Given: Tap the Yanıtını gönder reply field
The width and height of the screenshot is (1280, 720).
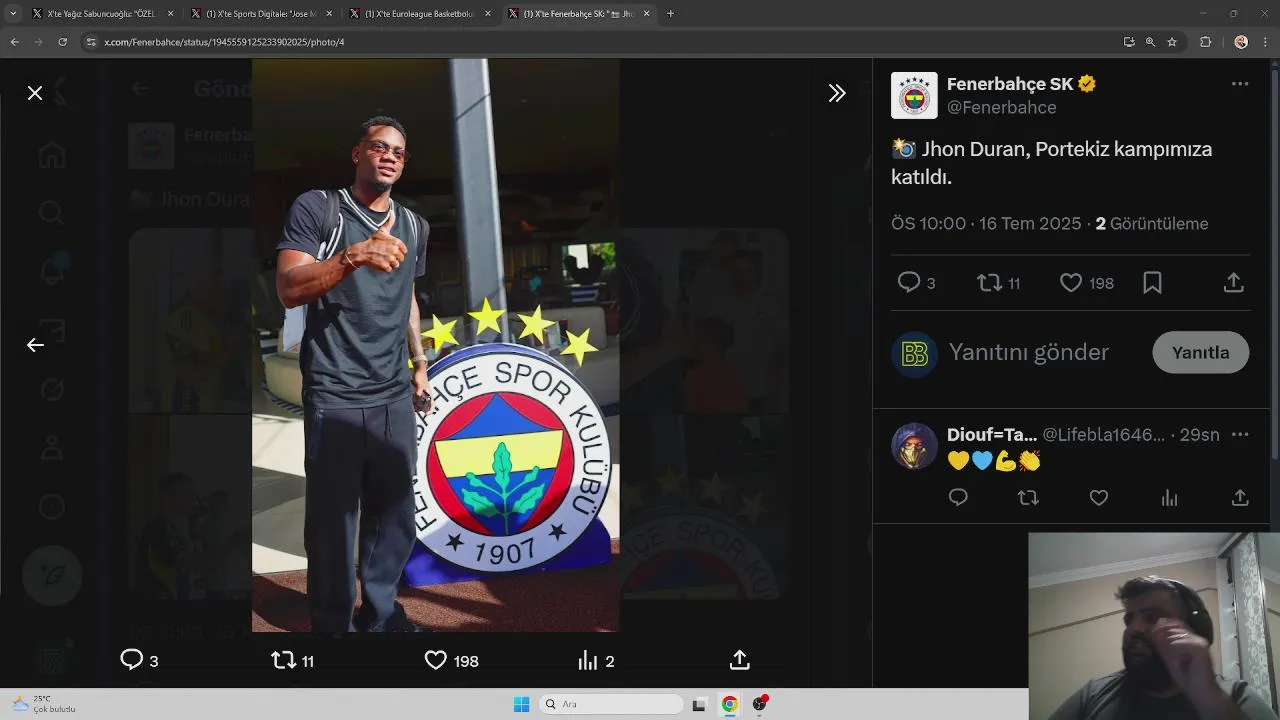Looking at the screenshot, I should 1028,352.
